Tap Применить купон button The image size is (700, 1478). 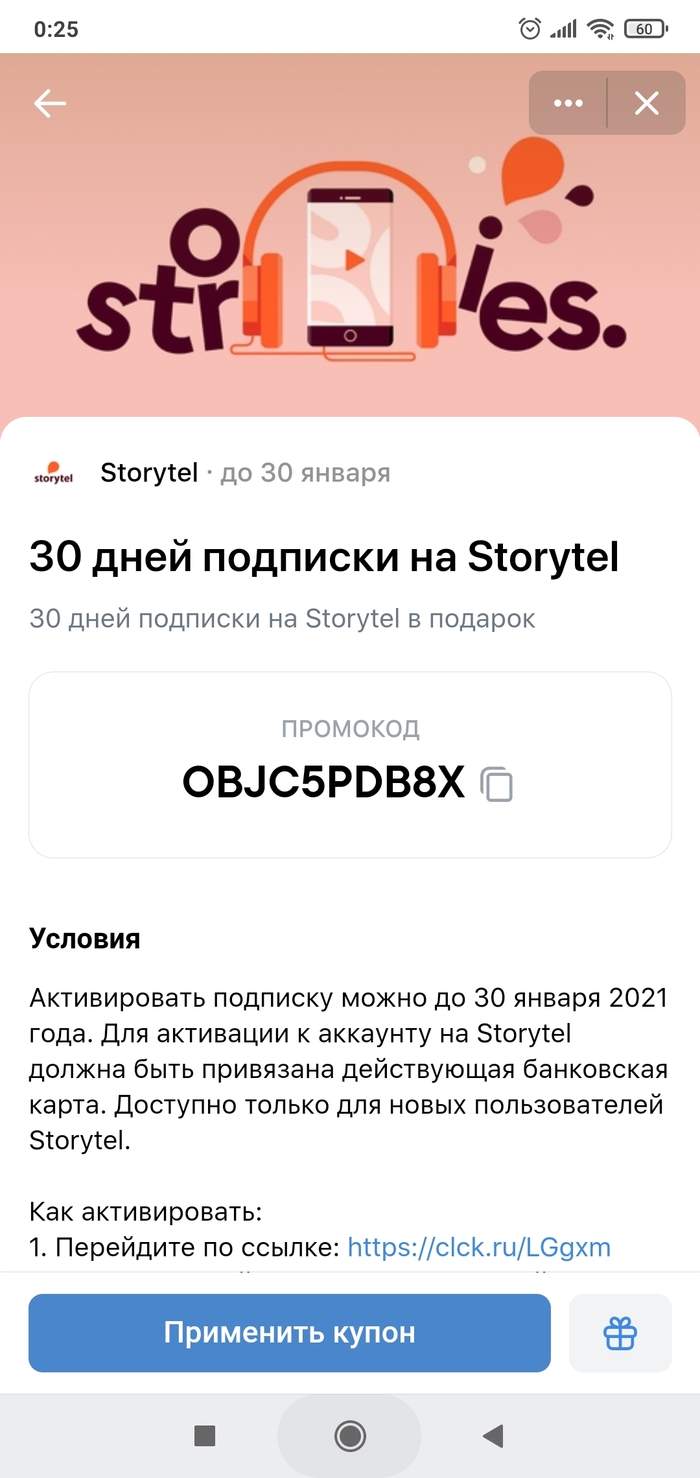click(289, 1332)
